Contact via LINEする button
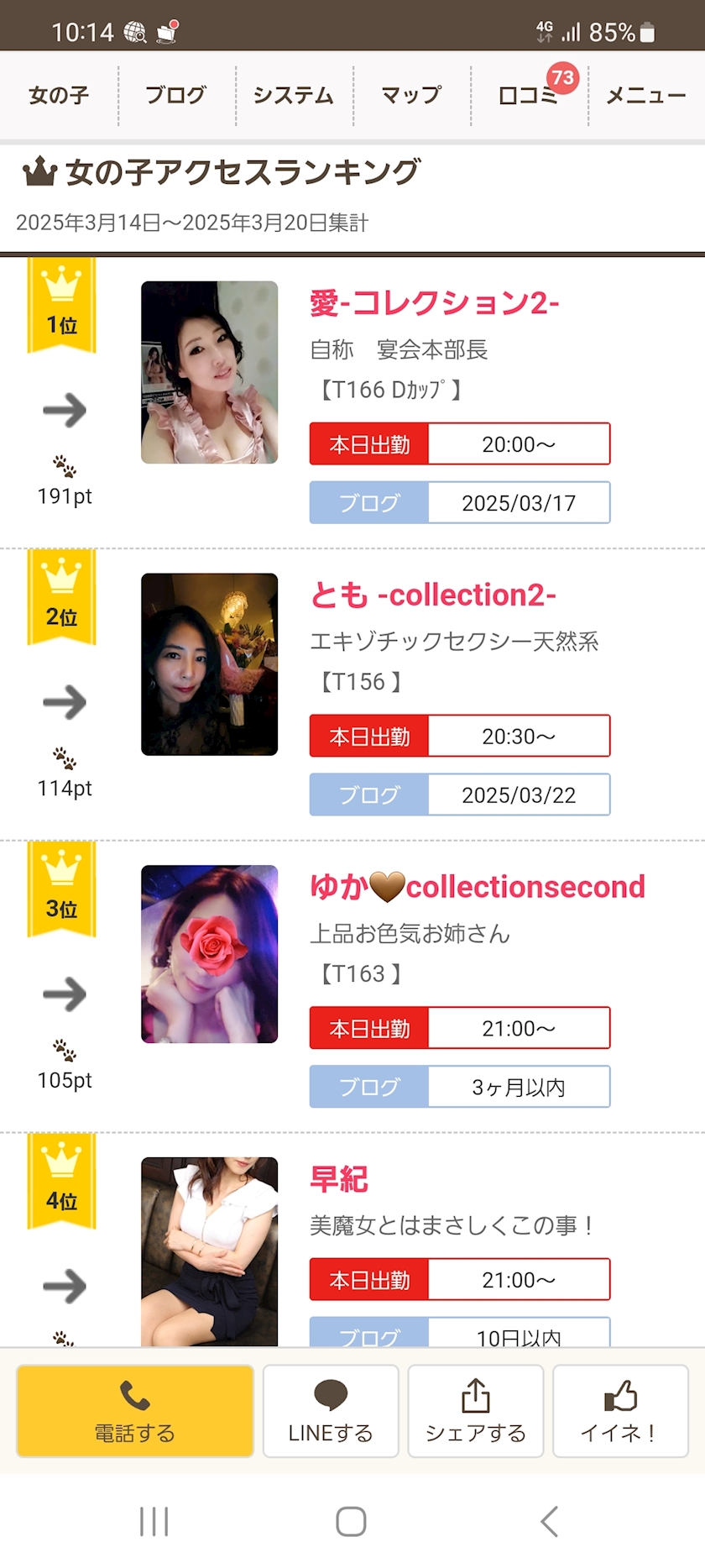705x1568 pixels. [x=331, y=1411]
